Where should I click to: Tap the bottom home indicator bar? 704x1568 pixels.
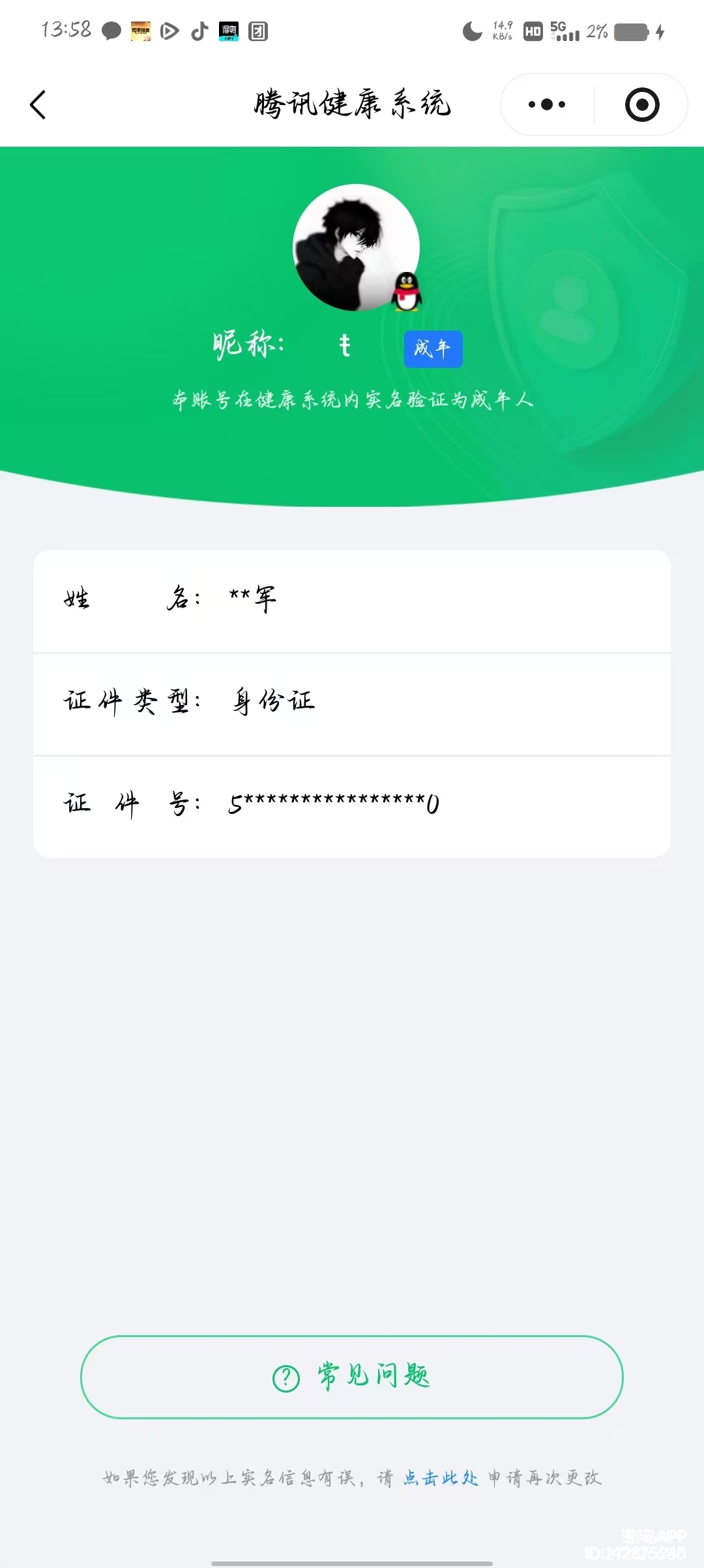point(352,1561)
